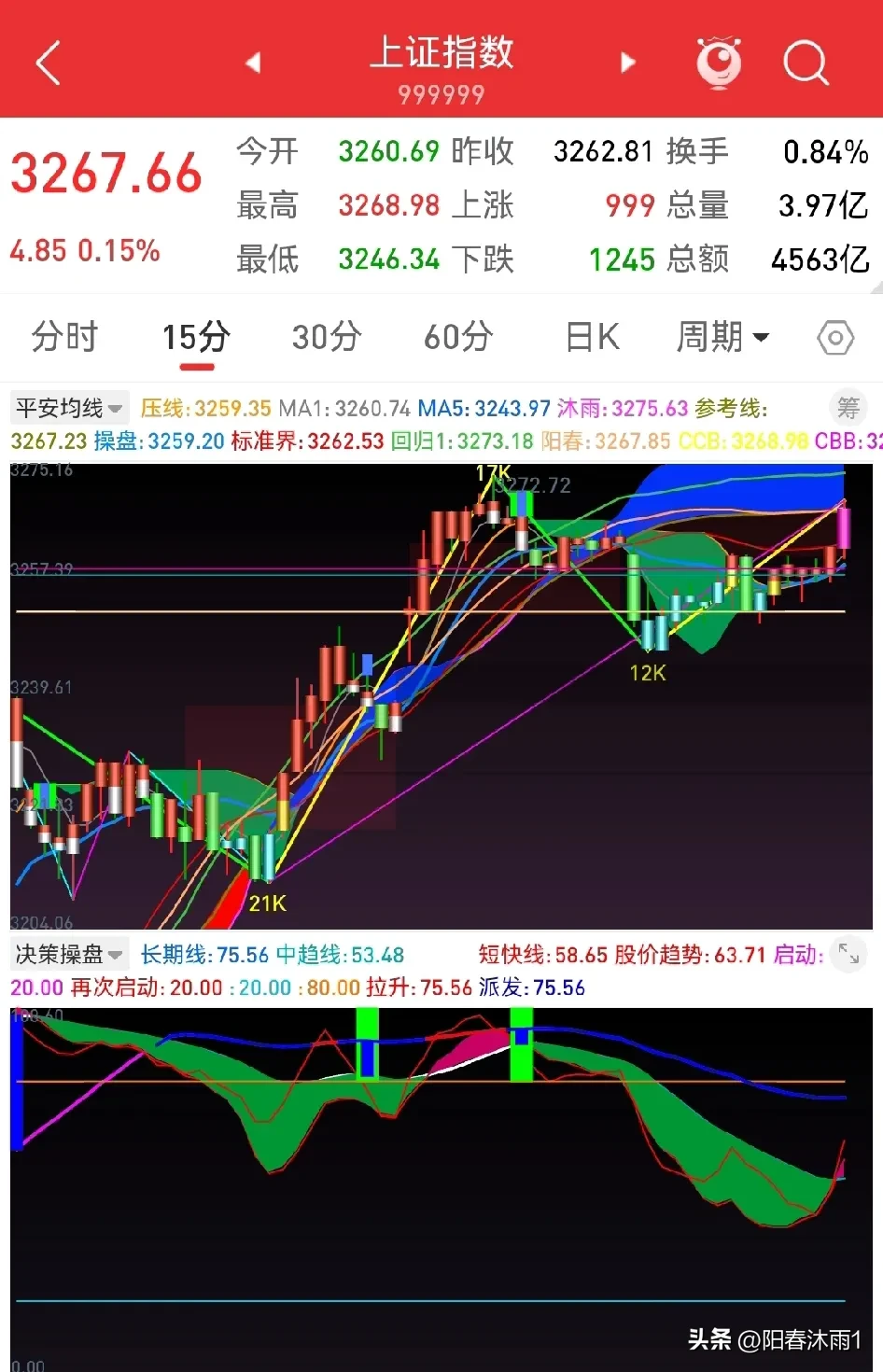Go back using the header arrow
The width and height of the screenshot is (883, 1372).
coord(49,63)
